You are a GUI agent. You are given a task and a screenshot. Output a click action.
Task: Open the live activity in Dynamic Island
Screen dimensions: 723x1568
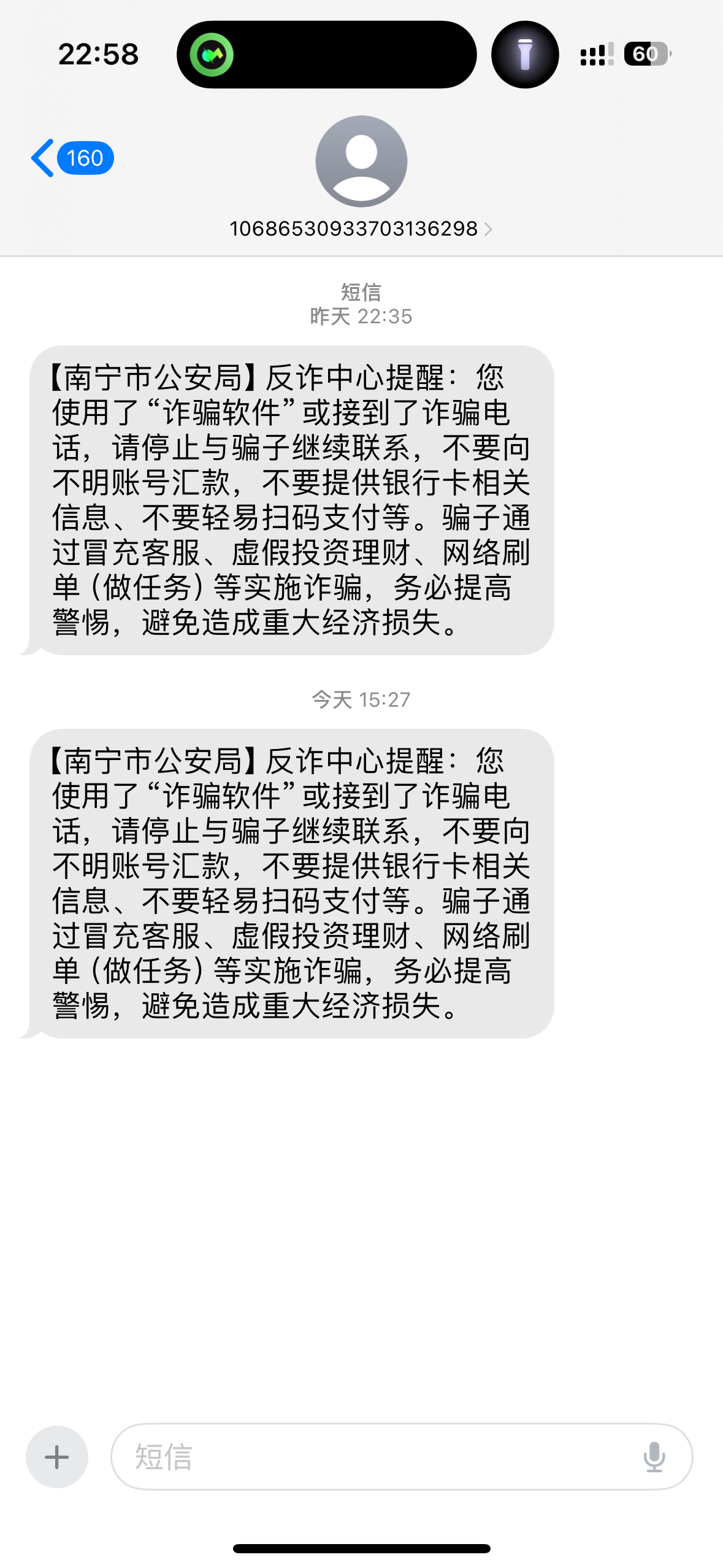coord(326,55)
